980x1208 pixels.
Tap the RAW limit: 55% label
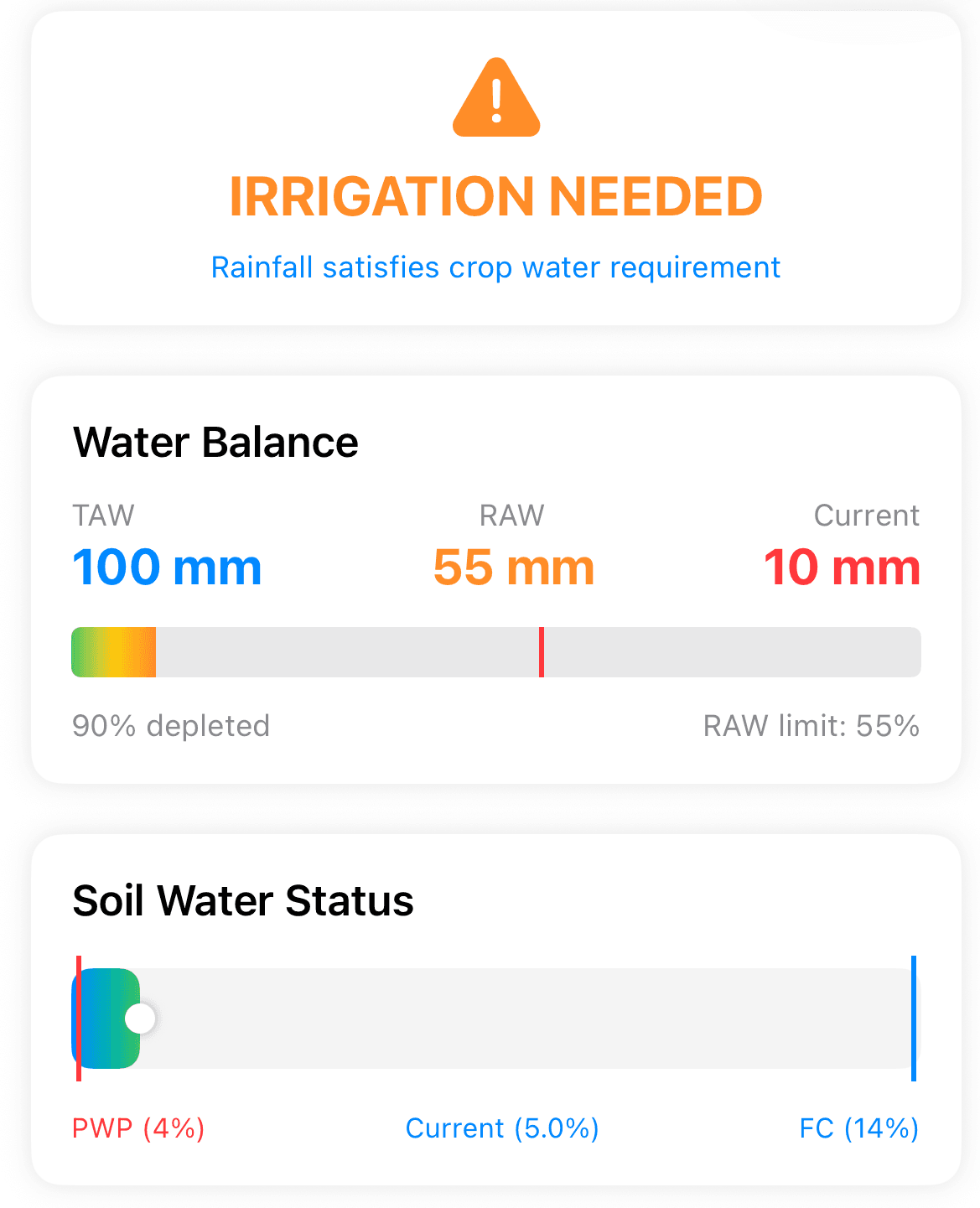click(x=810, y=725)
